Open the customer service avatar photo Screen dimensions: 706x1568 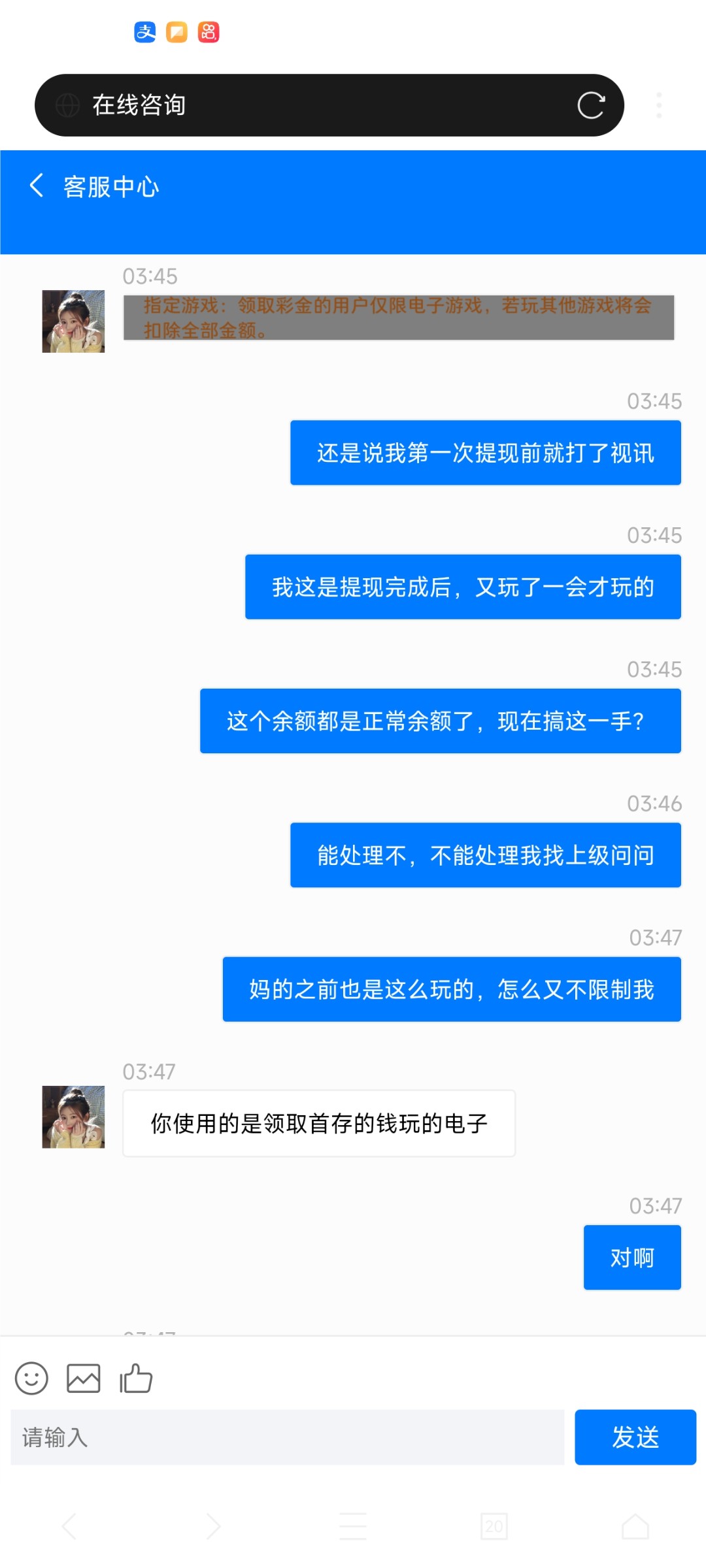click(x=73, y=321)
